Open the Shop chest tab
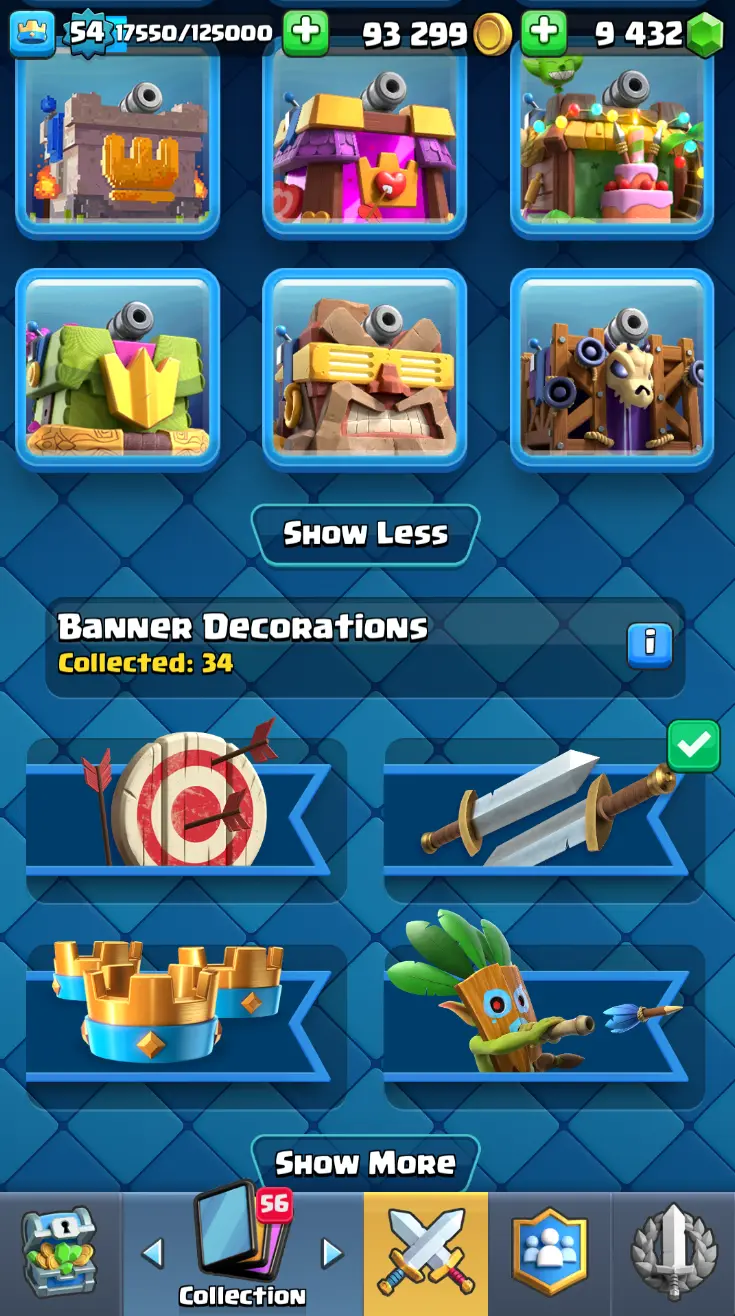 pos(60,1254)
